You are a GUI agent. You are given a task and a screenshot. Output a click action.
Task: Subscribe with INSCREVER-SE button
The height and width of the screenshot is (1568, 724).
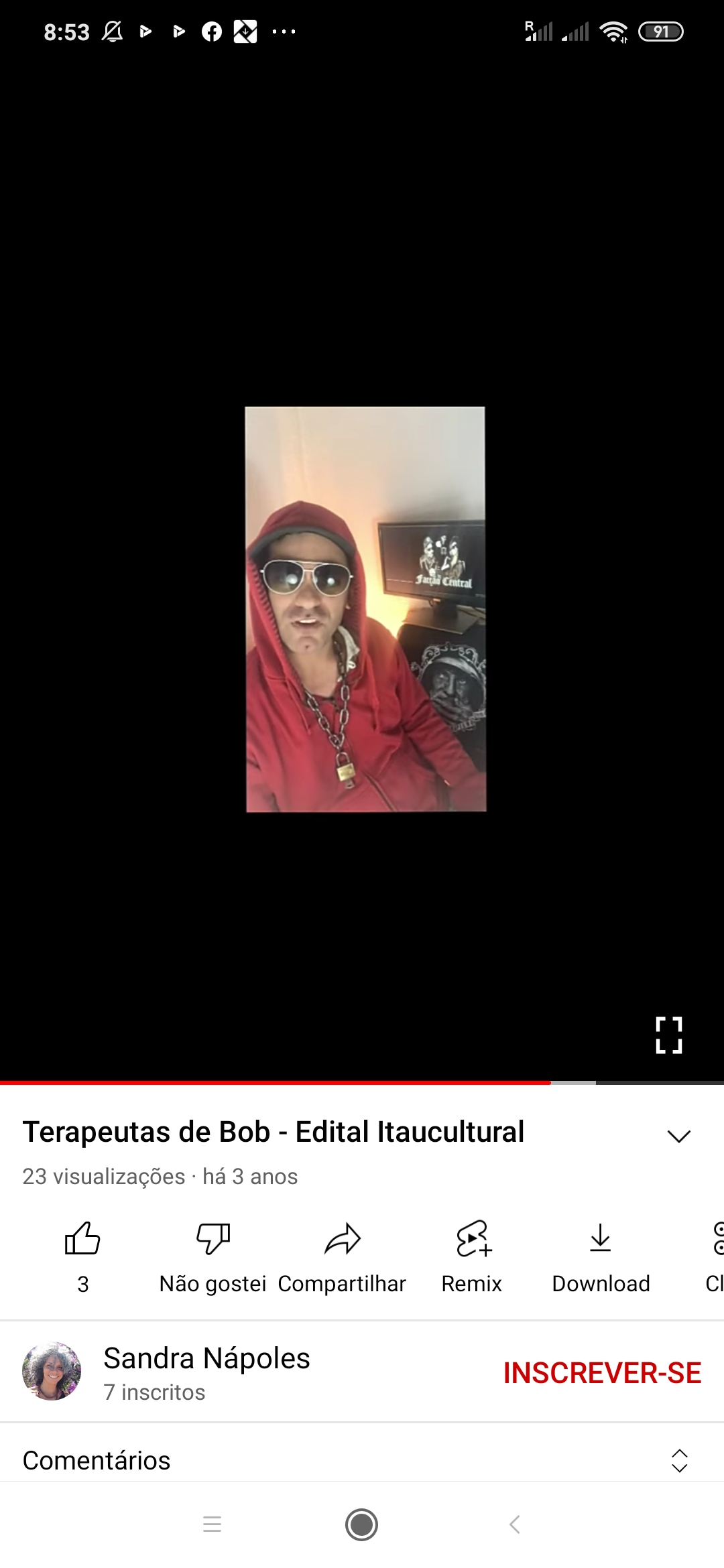(x=602, y=1373)
